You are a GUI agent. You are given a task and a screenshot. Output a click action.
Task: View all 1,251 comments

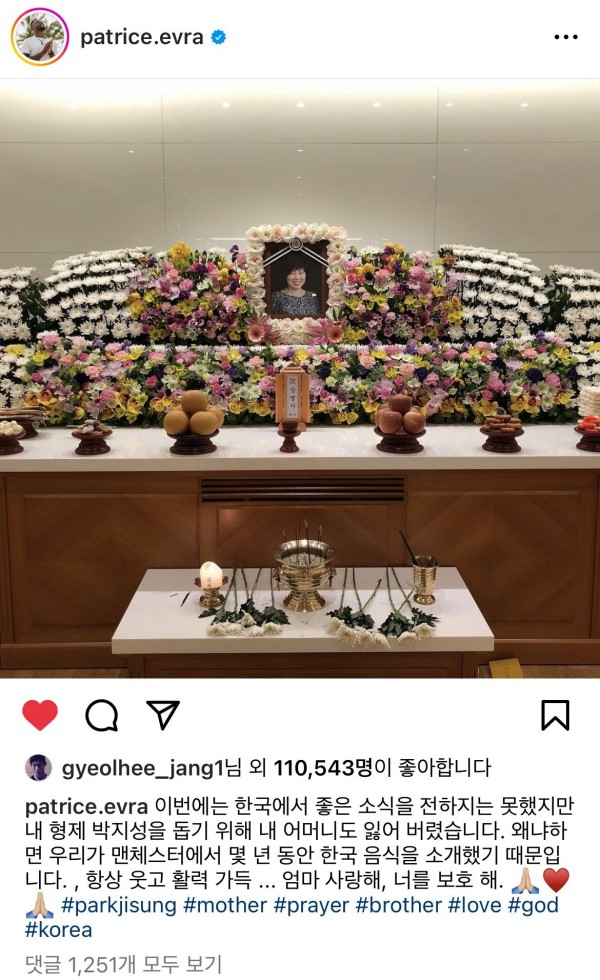point(121,964)
